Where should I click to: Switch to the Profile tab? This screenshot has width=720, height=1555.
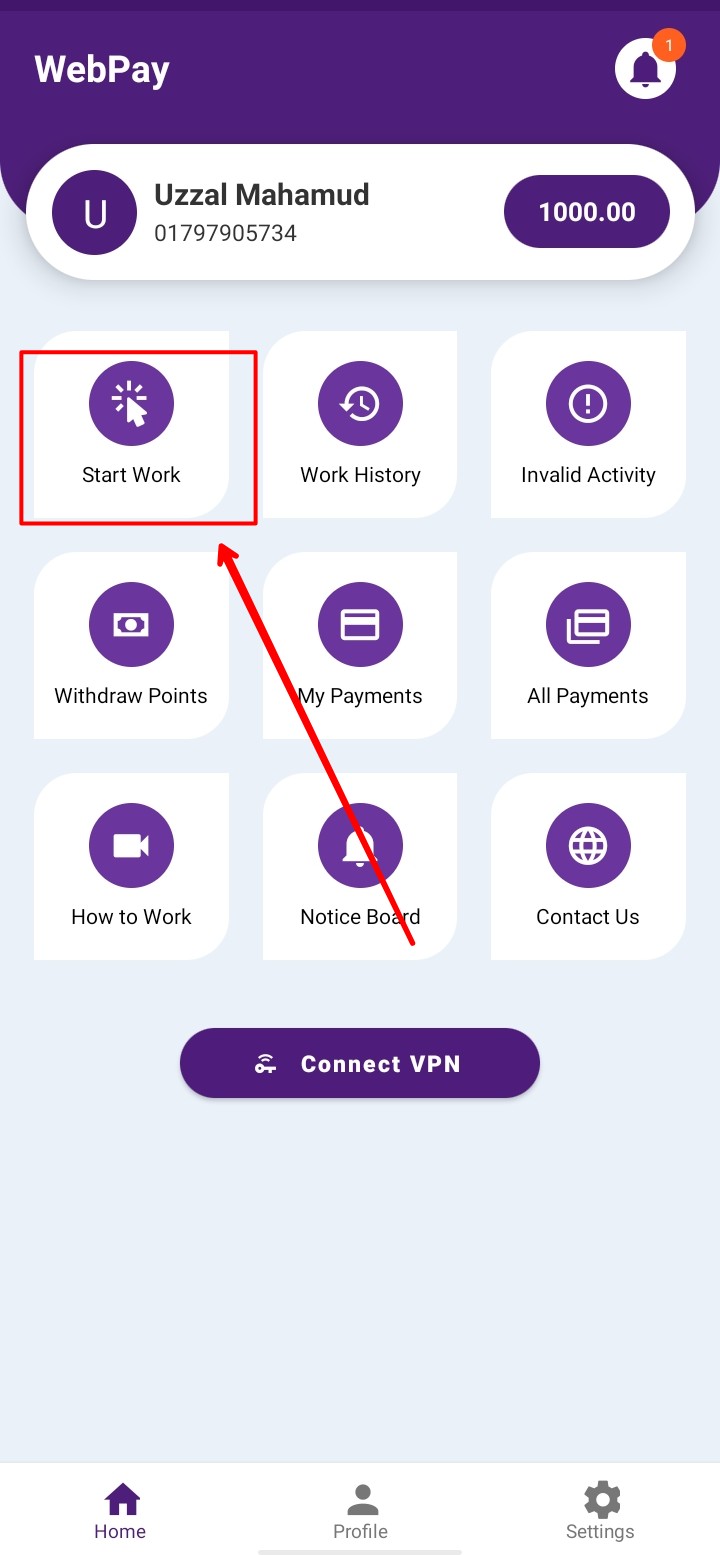tap(360, 1511)
